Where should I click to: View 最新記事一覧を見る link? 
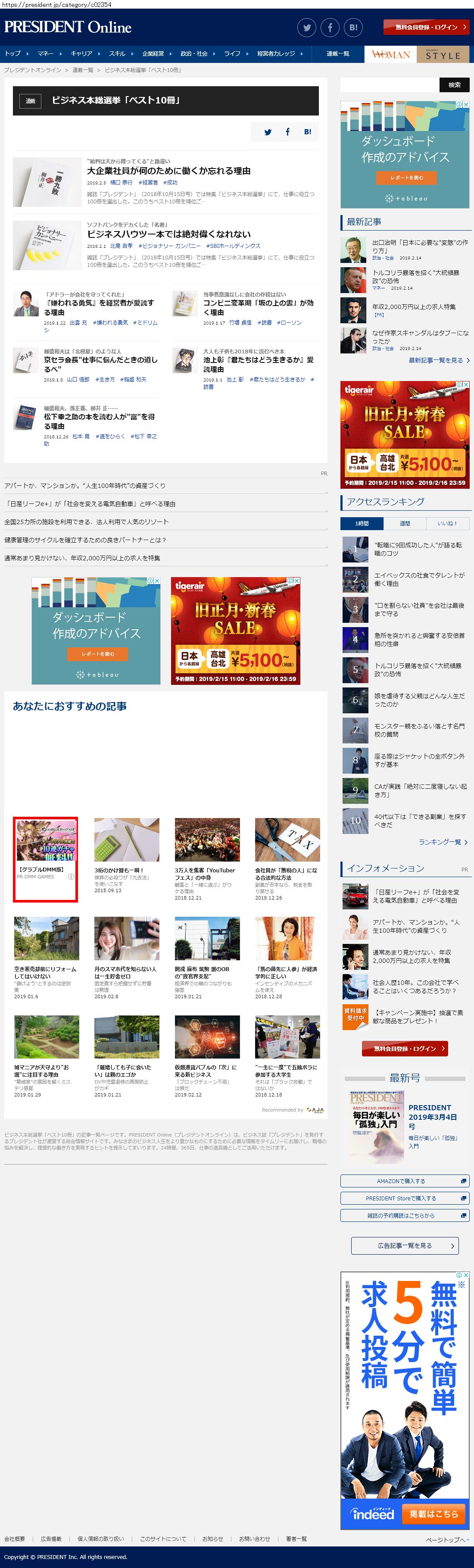click(439, 360)
